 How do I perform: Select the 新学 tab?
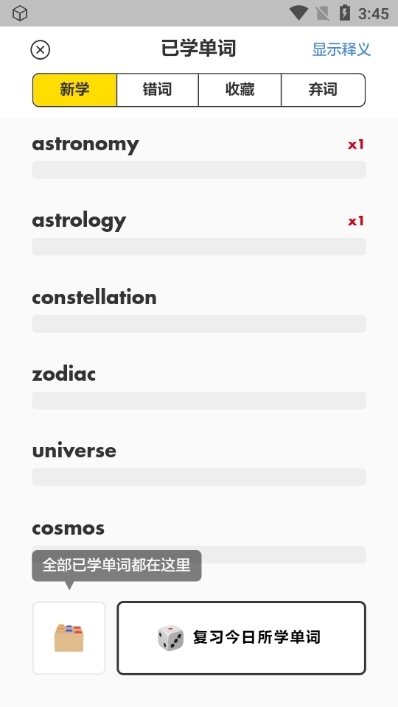point(74,90)
